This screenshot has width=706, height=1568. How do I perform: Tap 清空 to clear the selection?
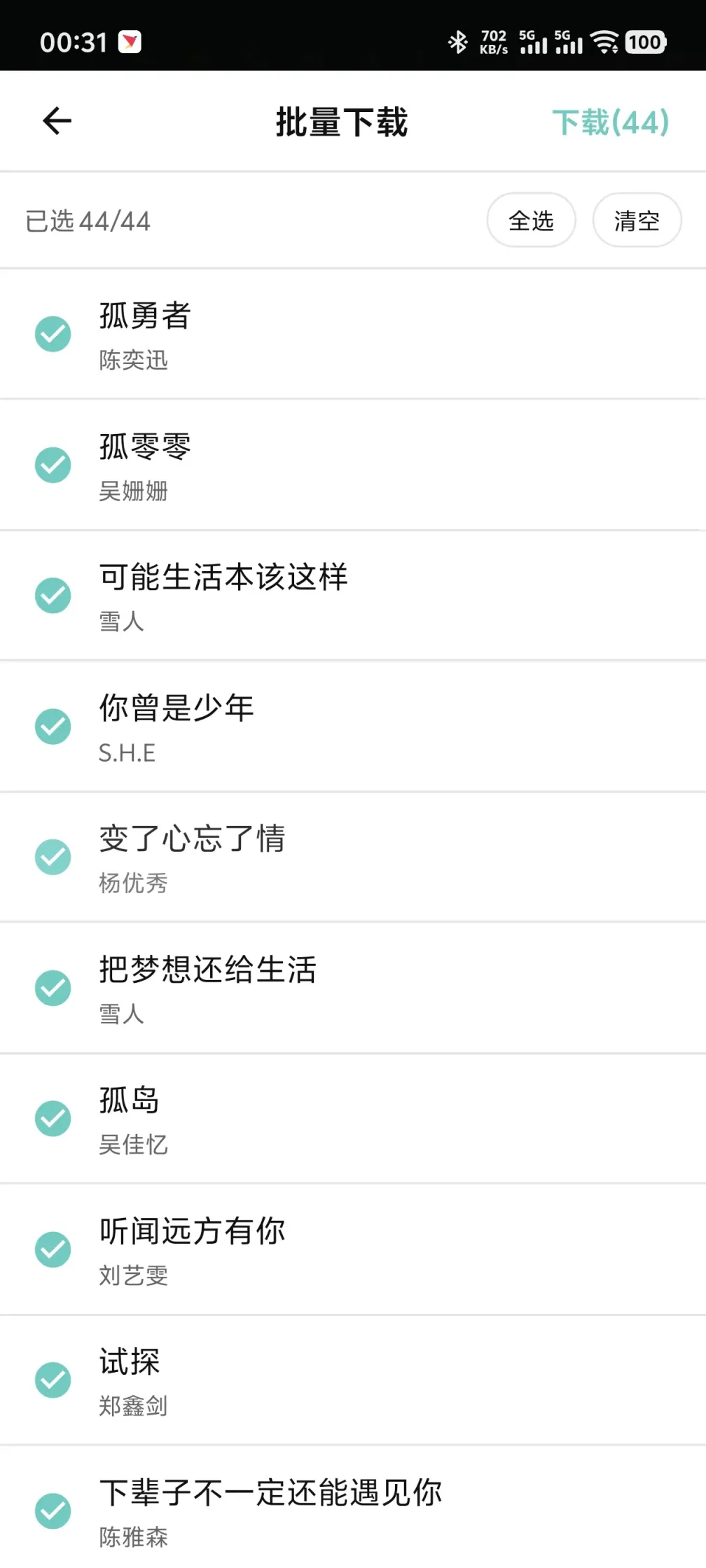click(x=635, y=220)
